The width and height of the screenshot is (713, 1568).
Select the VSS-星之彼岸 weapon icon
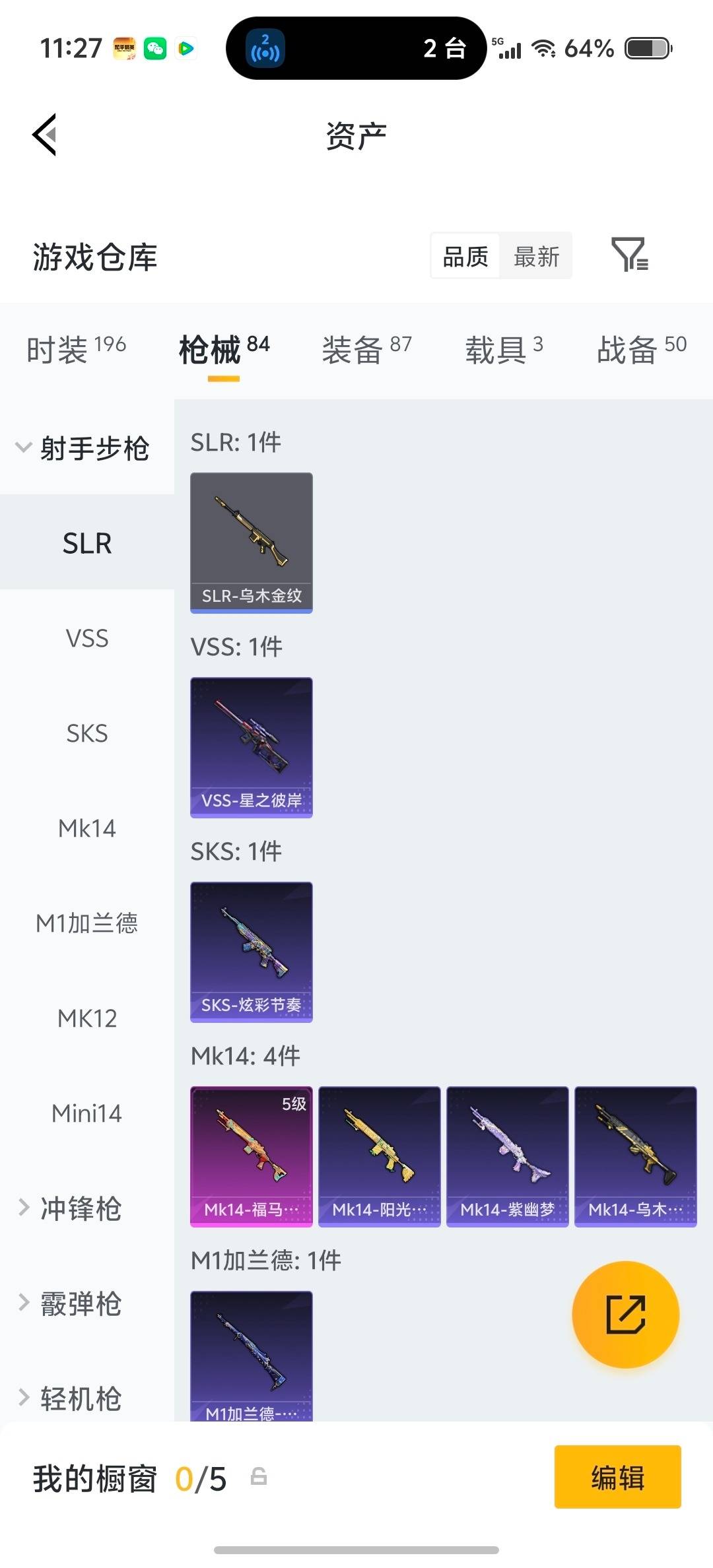pos(251,747)
